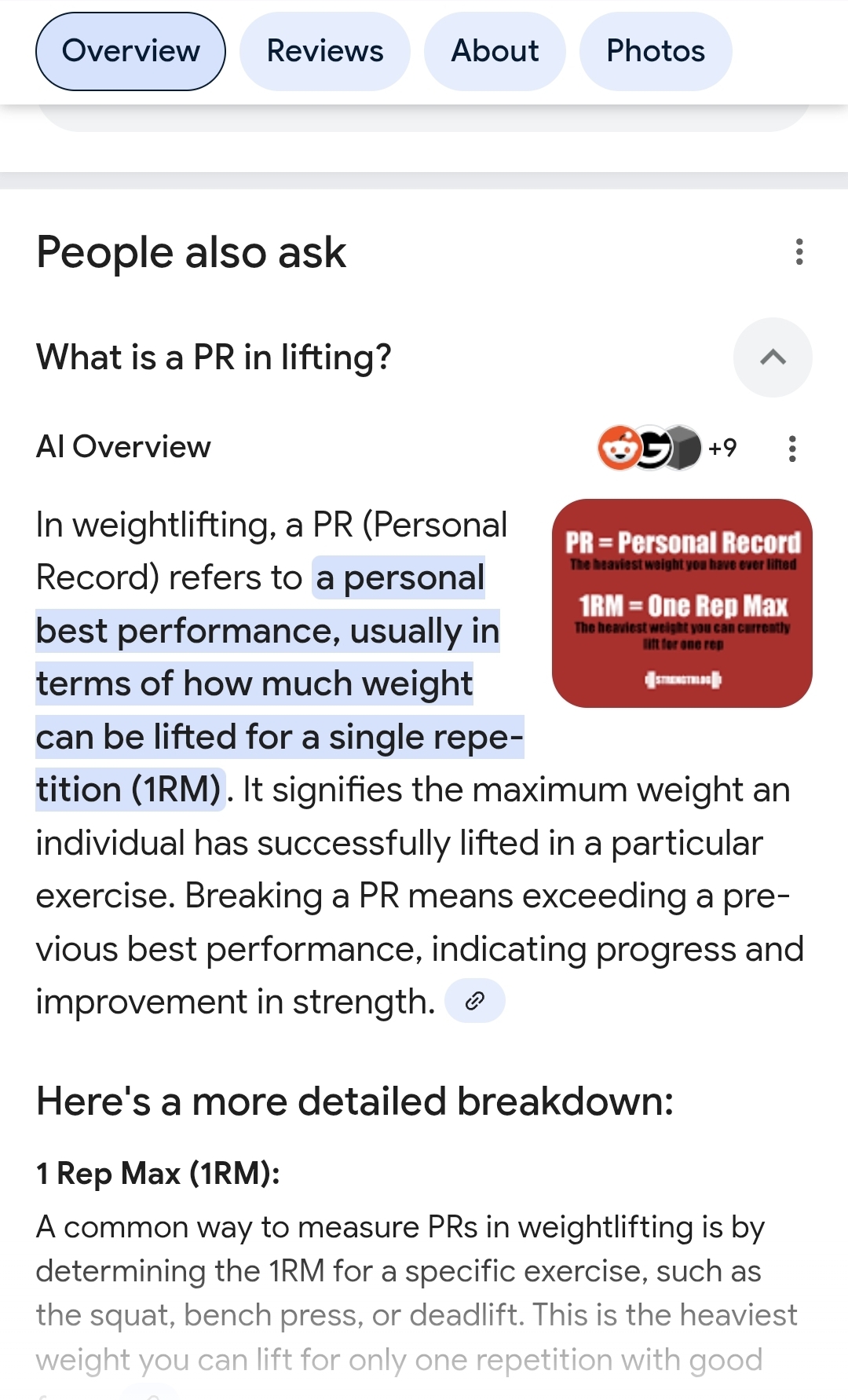Go to the Photos tab
Screen dimensions: 848x1400
(x=656, y=51)
